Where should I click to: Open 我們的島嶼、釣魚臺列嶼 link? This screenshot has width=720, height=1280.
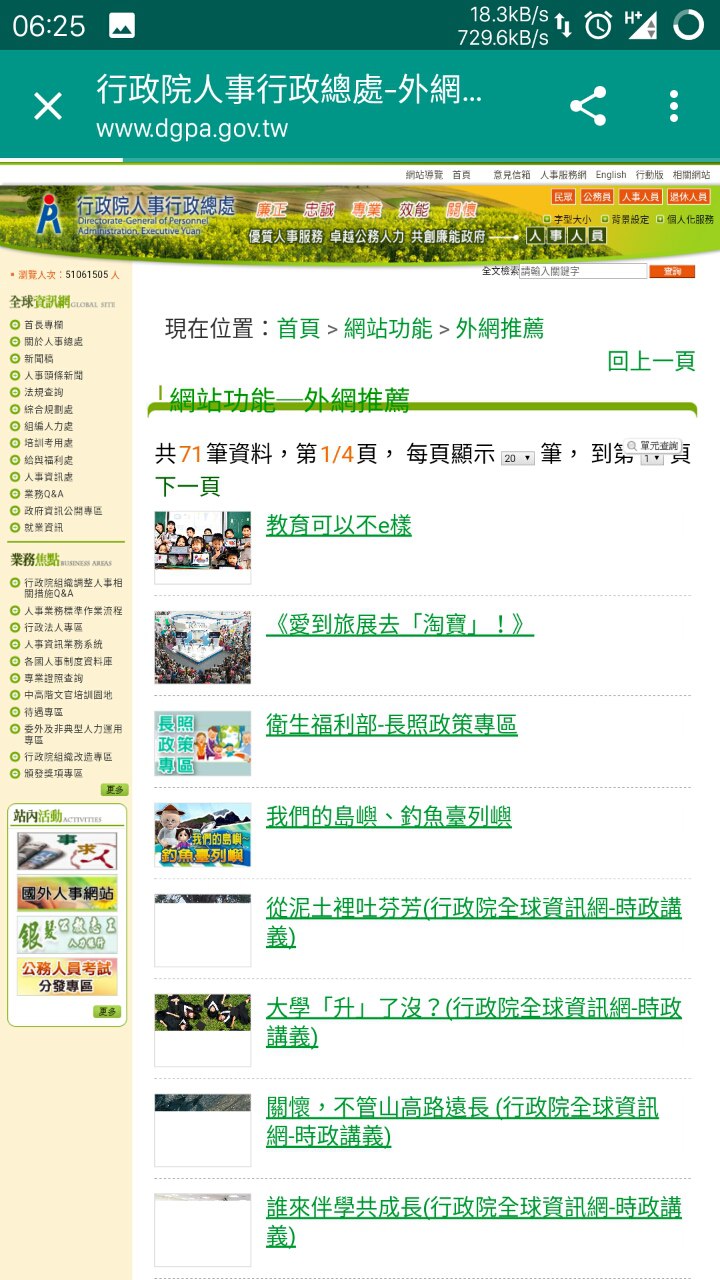click(388, 817)
